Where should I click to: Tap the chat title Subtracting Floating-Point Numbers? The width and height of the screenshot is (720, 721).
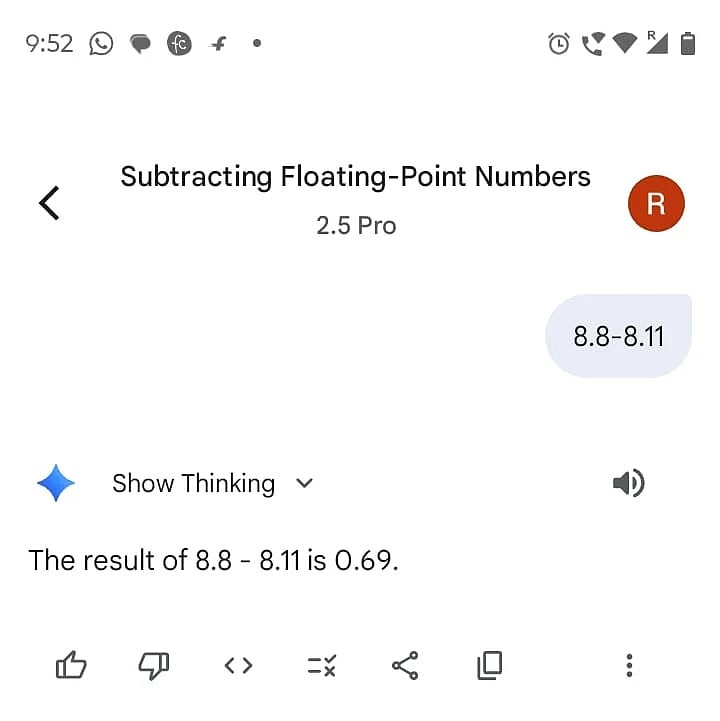pyautogui.click(x=355, y=176)
